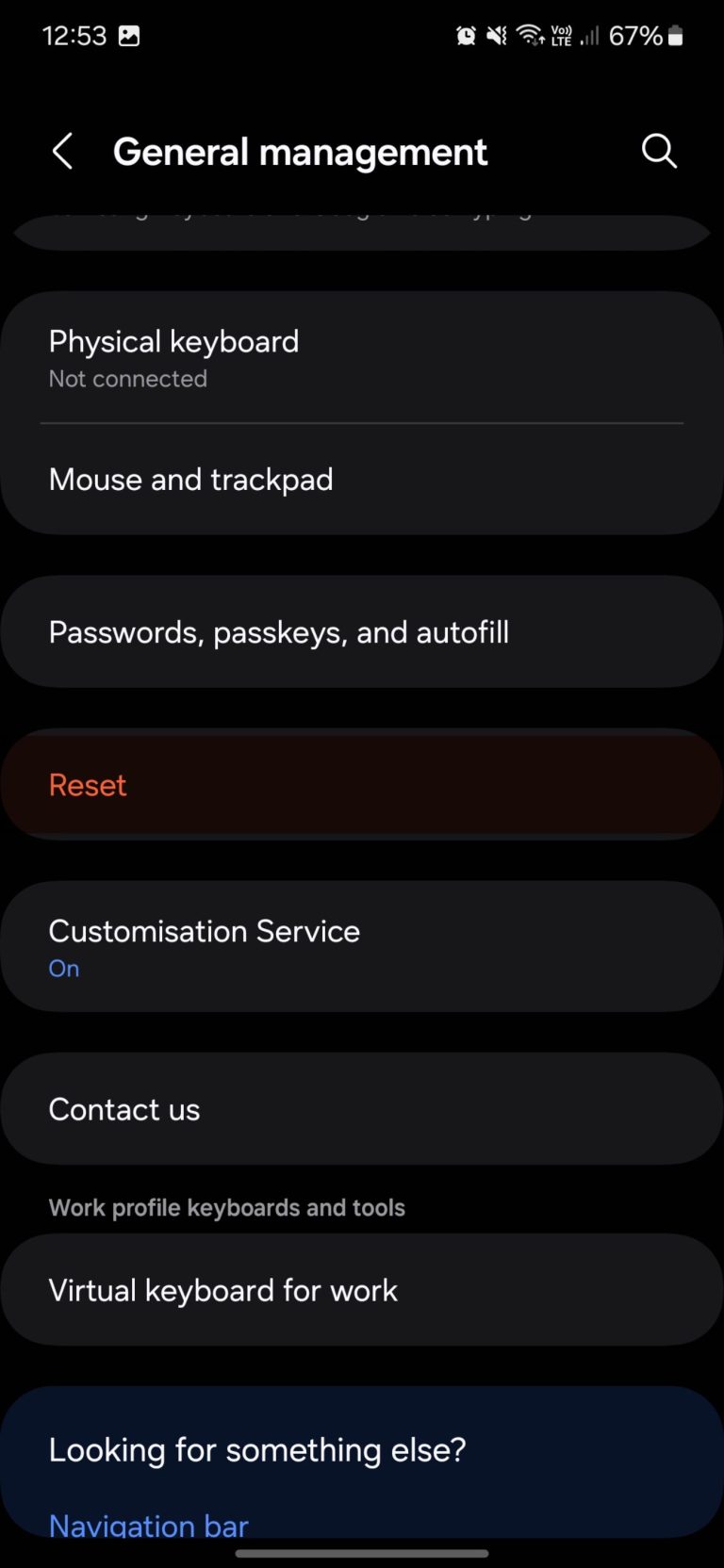Tap the VoLTE indicator in the status bar
The height and width of the screenshot is (1568, 724).
560,35
